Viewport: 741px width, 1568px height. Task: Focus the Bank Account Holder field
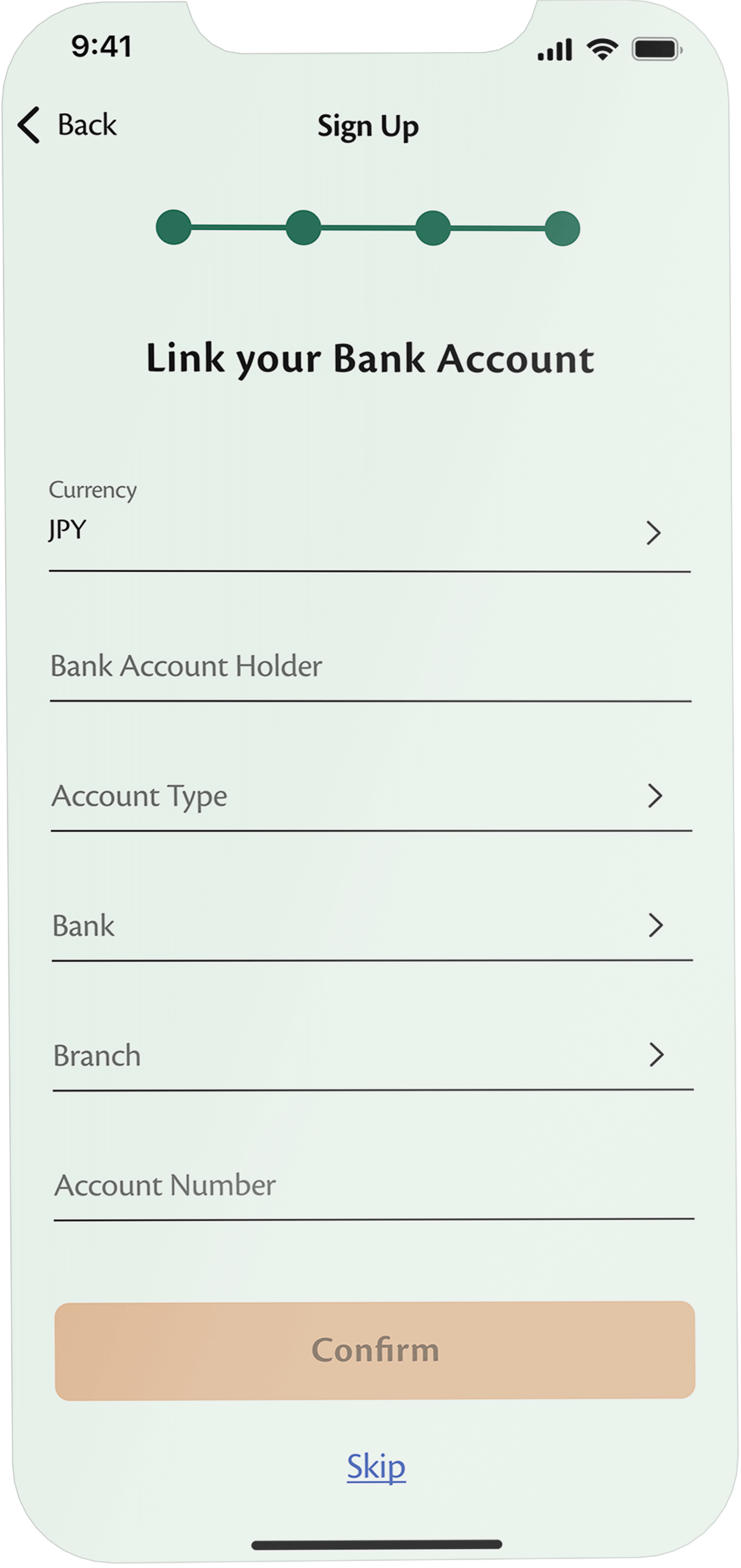point(369,666)
